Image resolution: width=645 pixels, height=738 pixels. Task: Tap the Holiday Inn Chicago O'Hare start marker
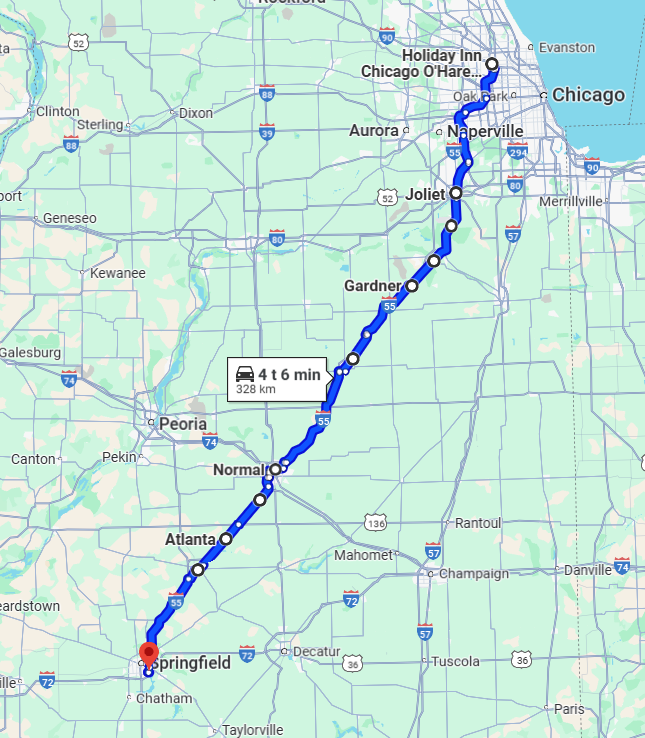492,64
